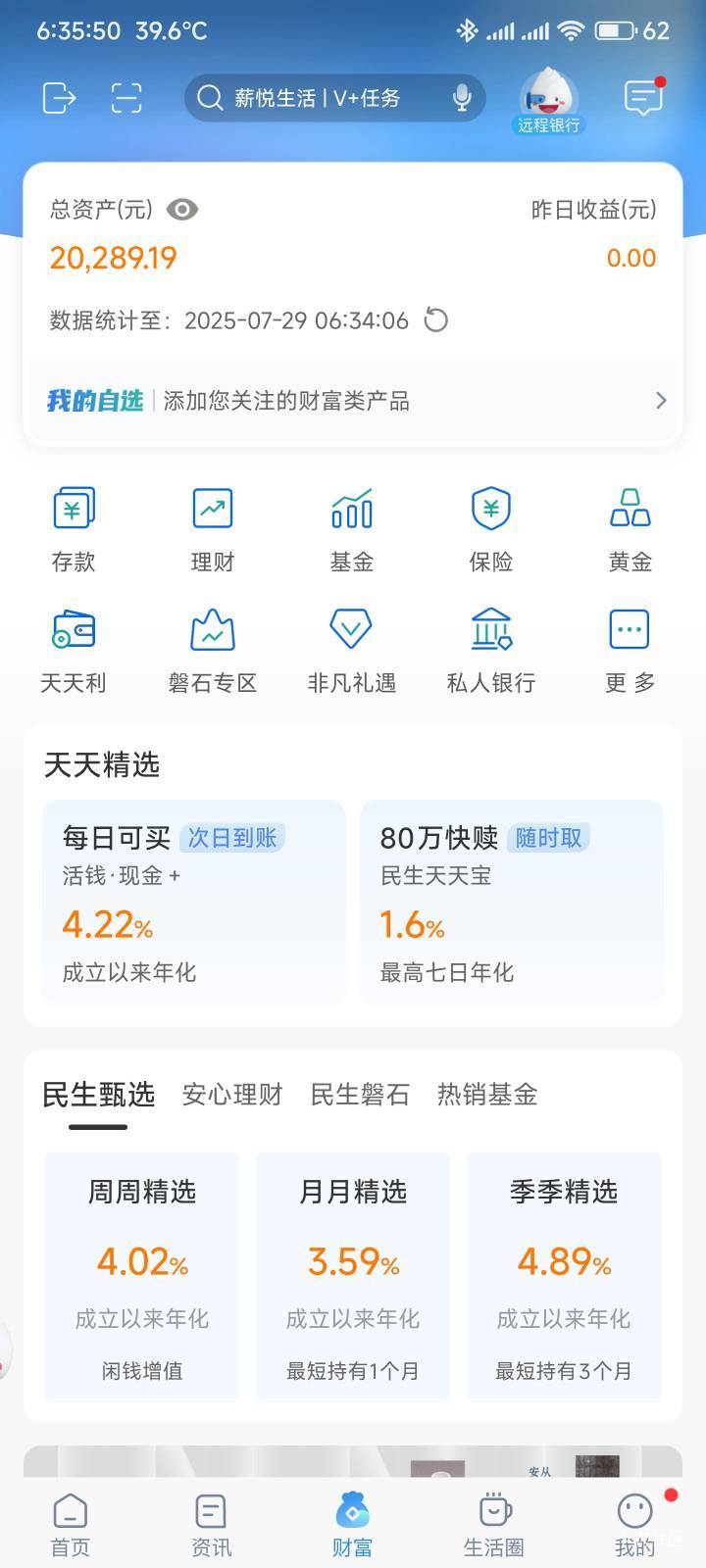706x1568 pixels.
Task: Hide total assets with the eye icon
Action: coord(182,209)
